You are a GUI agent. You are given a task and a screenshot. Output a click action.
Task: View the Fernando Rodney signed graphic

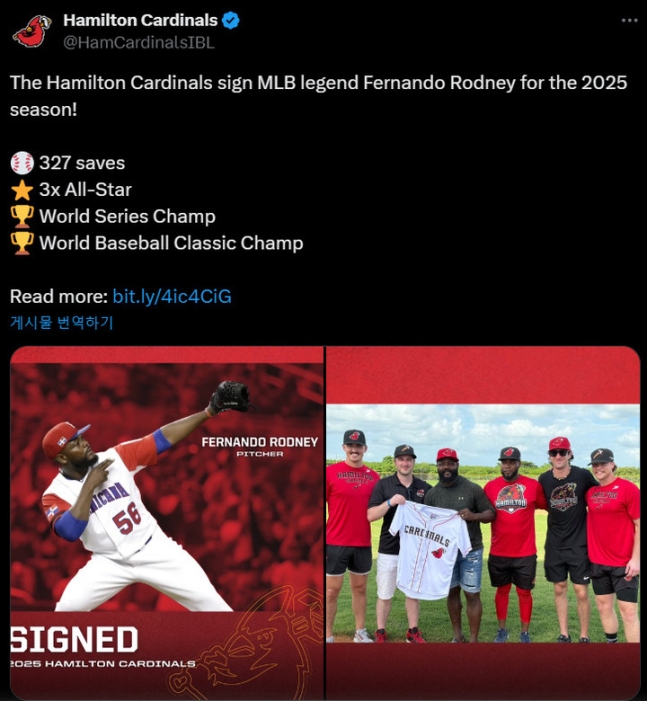[x=167, y=522]
